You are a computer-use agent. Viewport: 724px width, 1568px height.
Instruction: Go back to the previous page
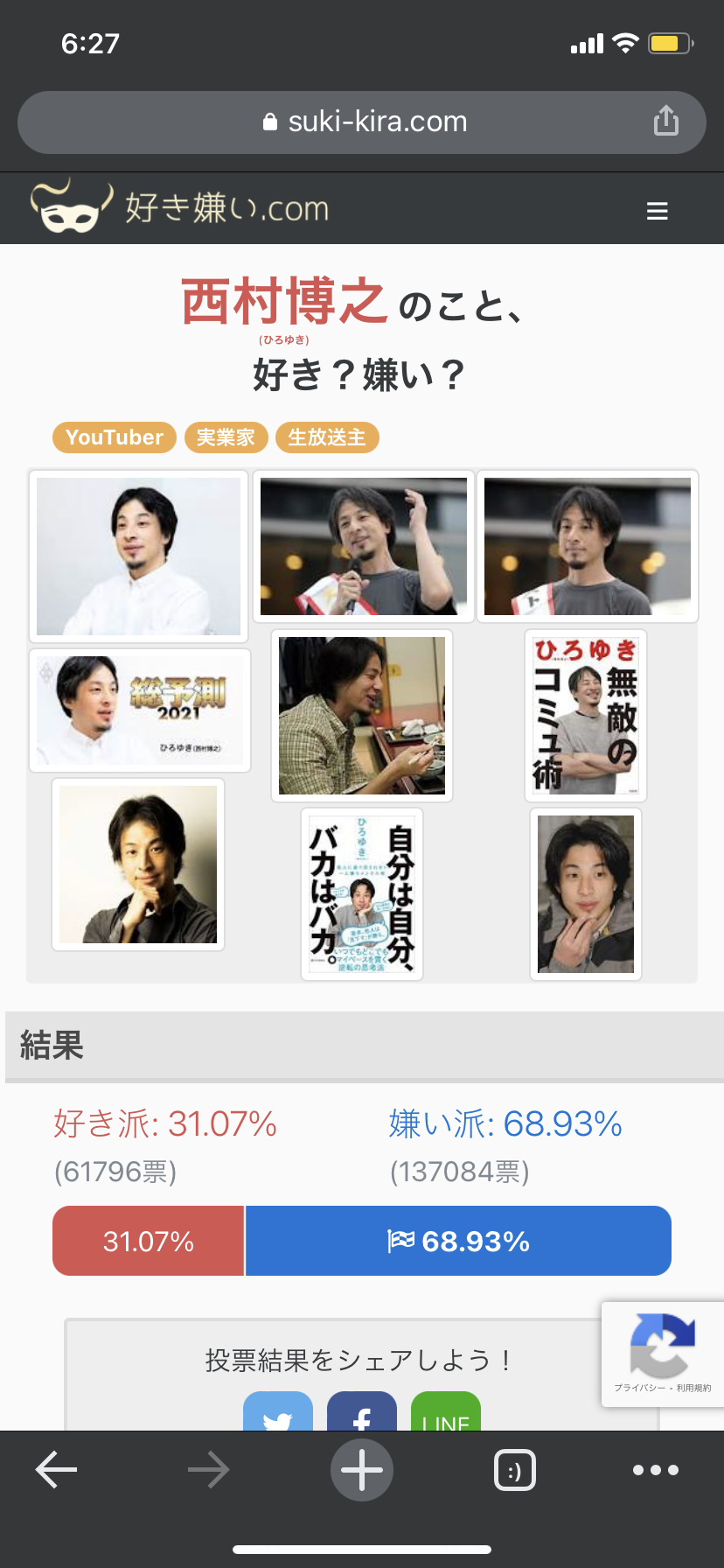pyautogui.click(x=57, y=1470)
